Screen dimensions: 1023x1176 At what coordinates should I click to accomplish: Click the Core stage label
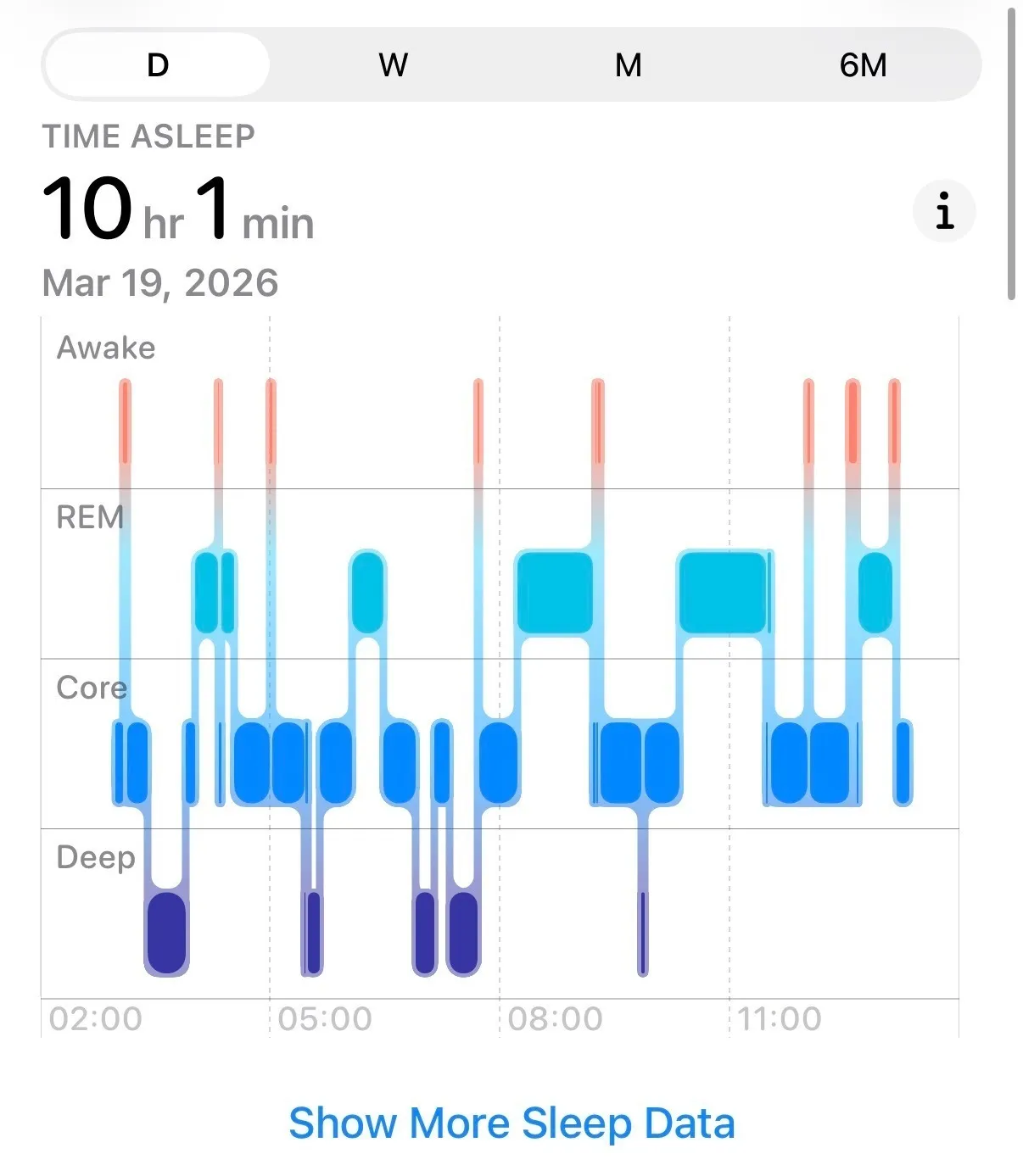(x=93, y=688)
